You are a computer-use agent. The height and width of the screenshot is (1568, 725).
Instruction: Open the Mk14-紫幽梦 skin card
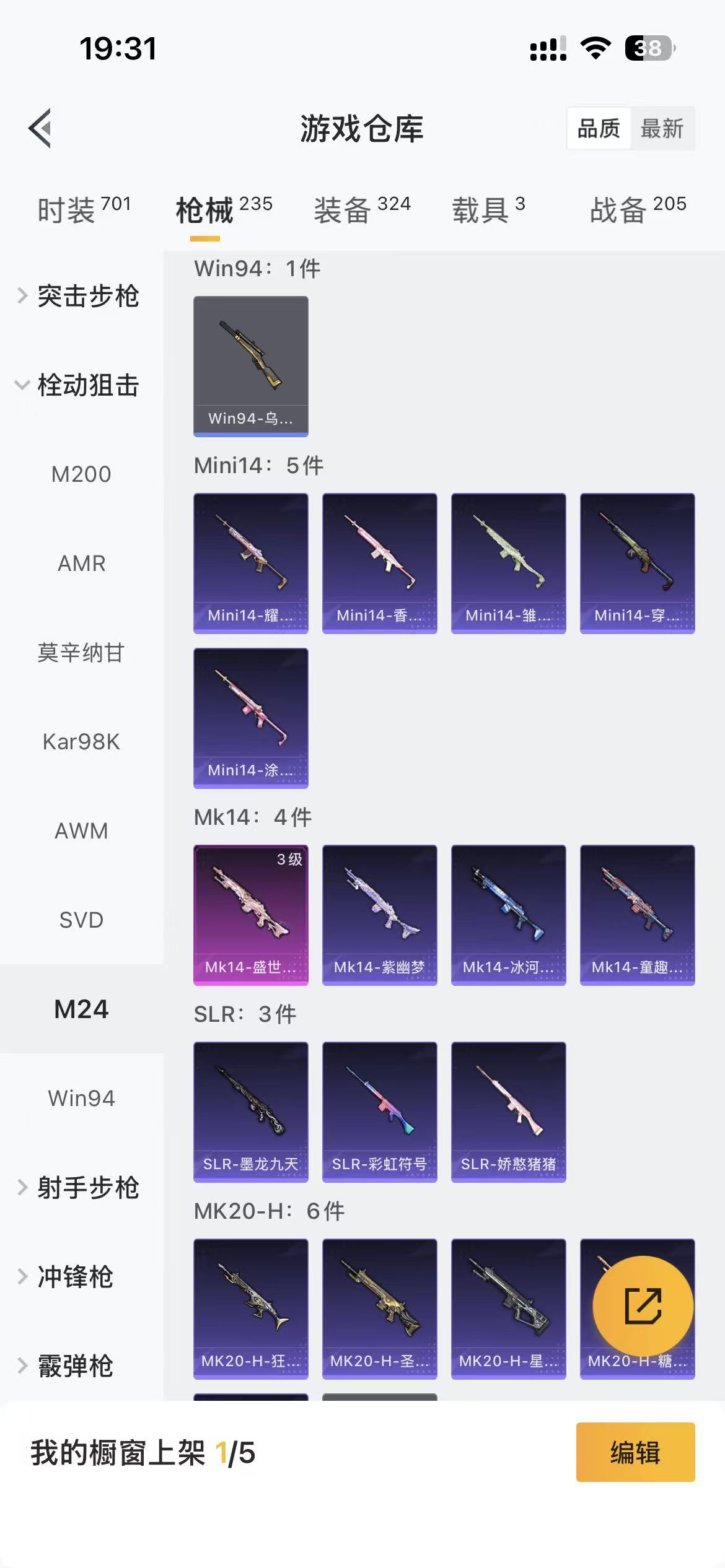(x=379, y=914)
